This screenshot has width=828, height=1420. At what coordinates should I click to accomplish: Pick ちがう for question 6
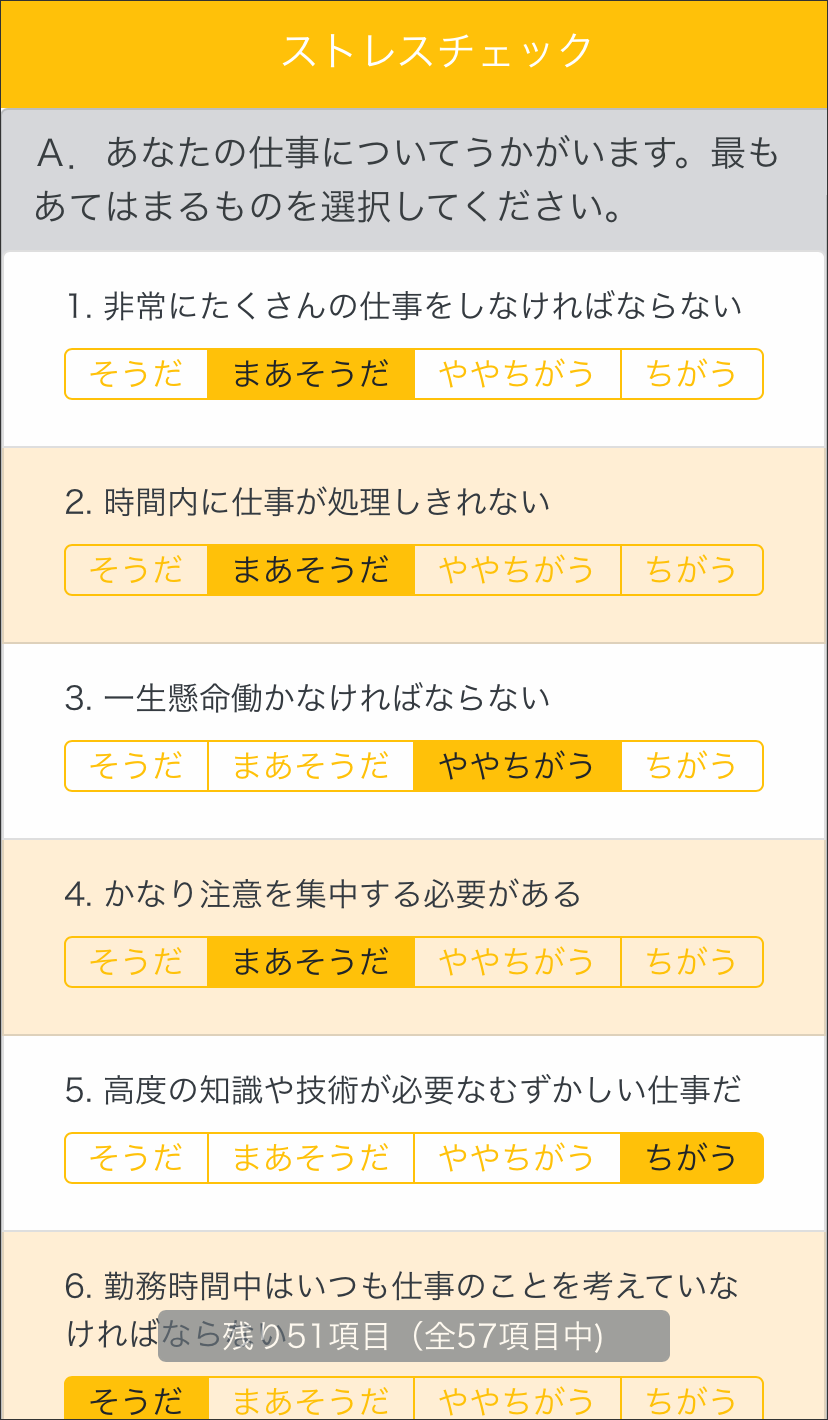(x=692, y=1398)
